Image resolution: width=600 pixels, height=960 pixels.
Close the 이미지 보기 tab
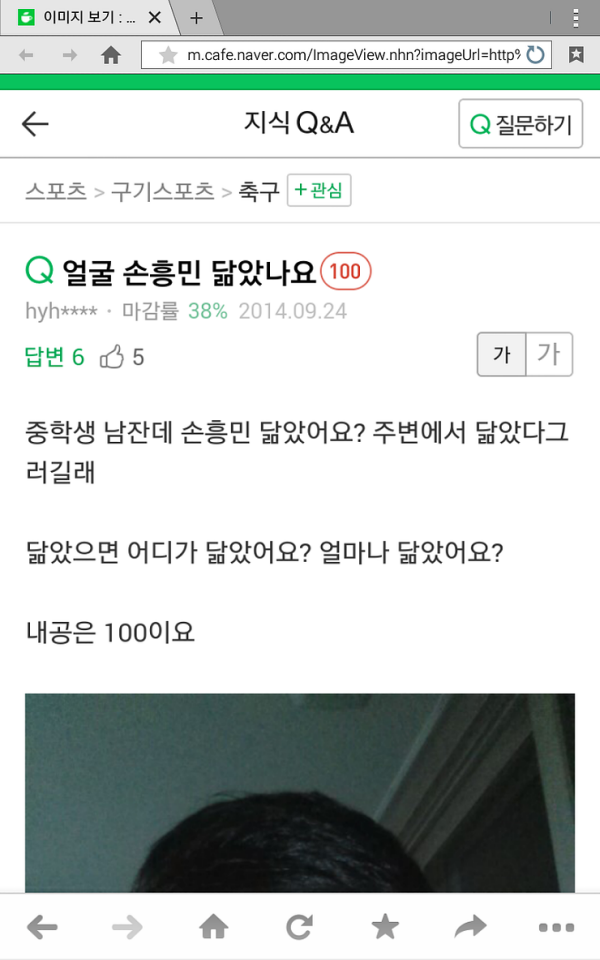point(153,17)
